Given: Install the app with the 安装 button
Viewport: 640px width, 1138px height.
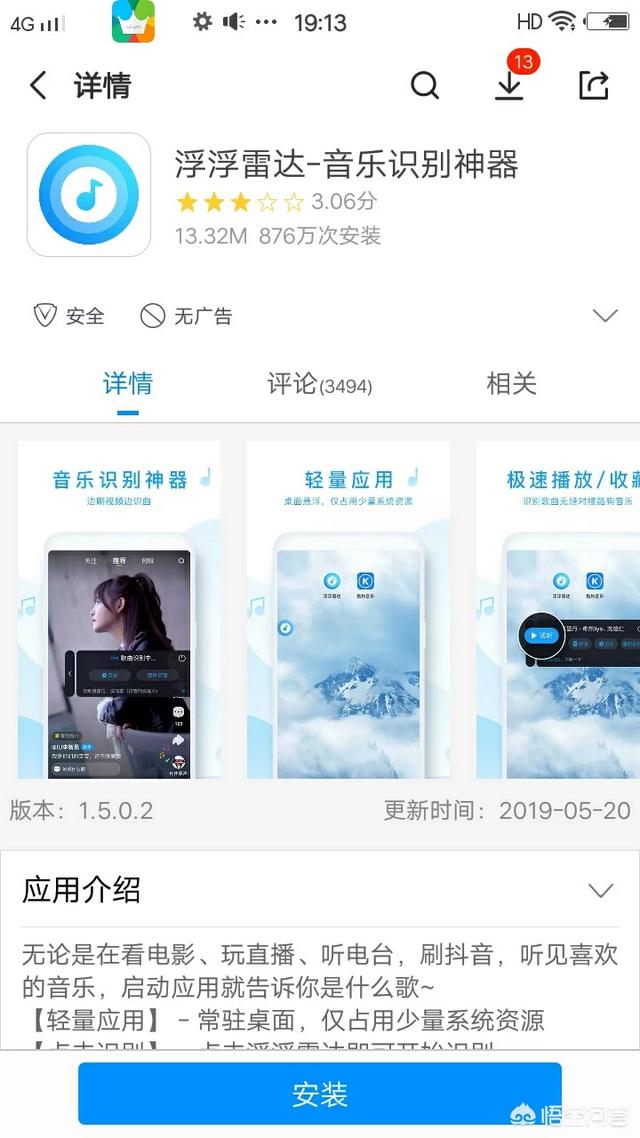Looking at the screenshot, I should [x=320, y=1094].
